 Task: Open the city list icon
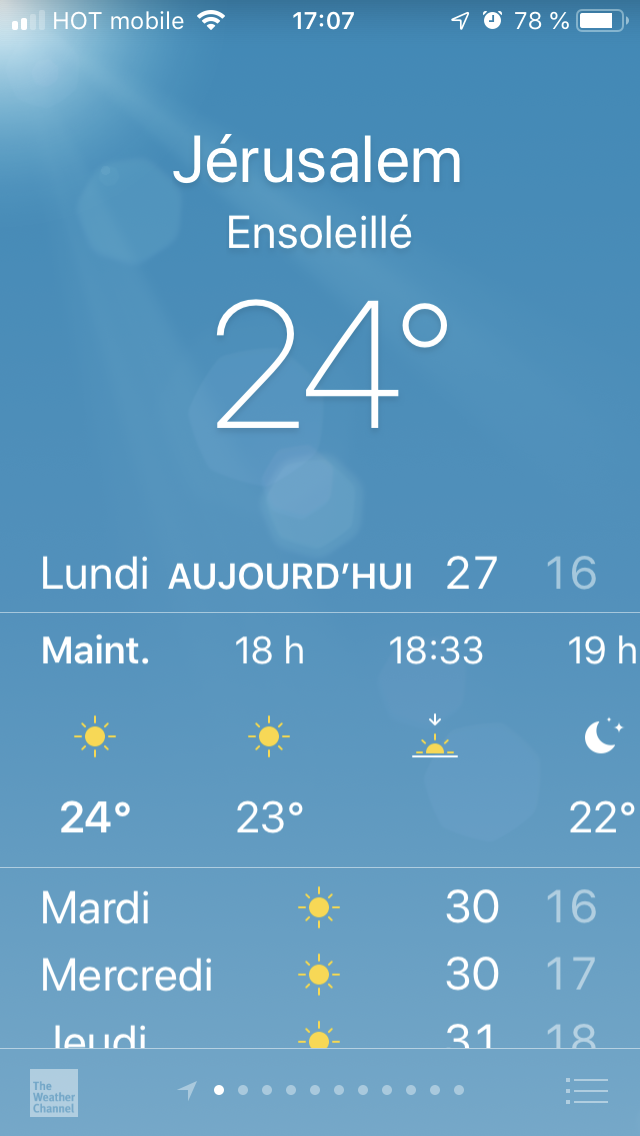click(586, 1090)
